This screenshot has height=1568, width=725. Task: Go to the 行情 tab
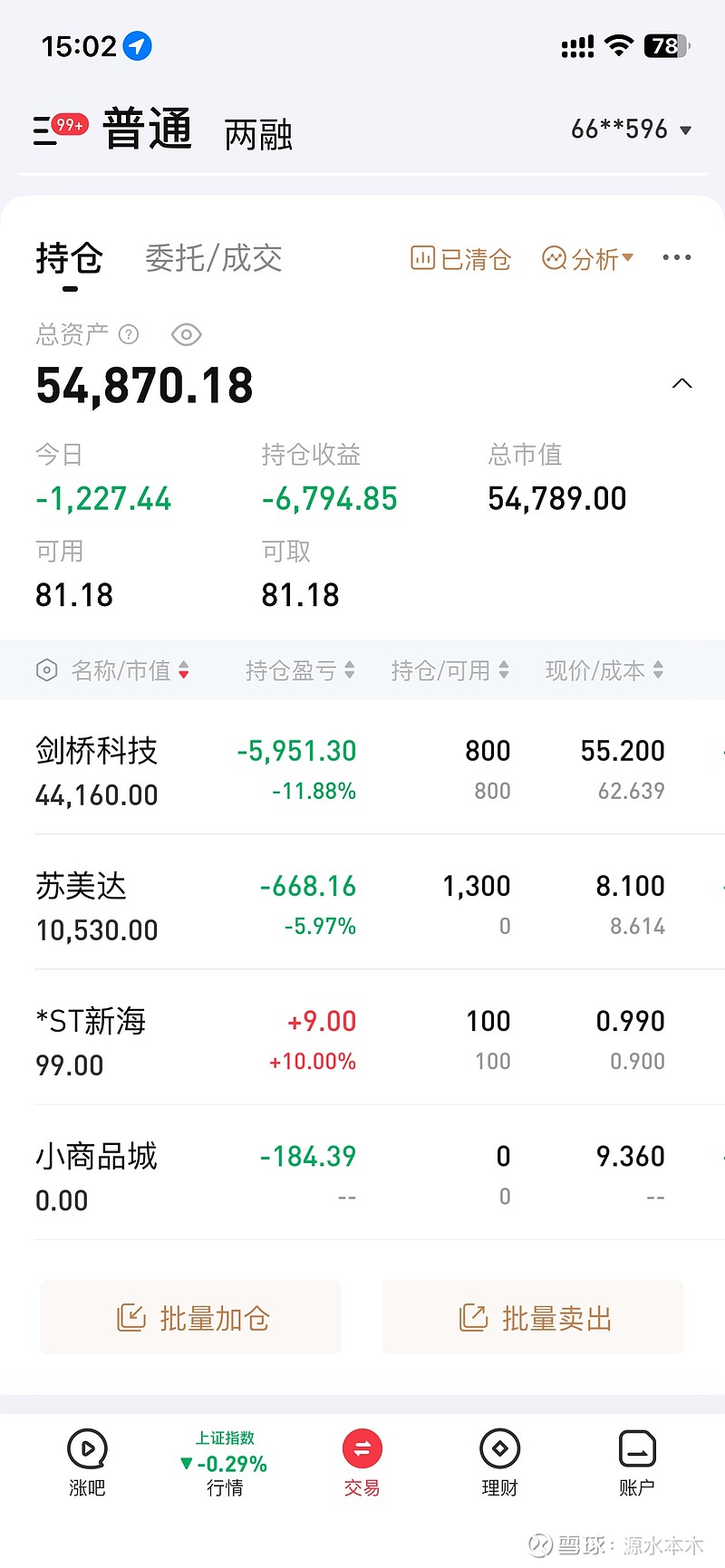point(225,1461)
